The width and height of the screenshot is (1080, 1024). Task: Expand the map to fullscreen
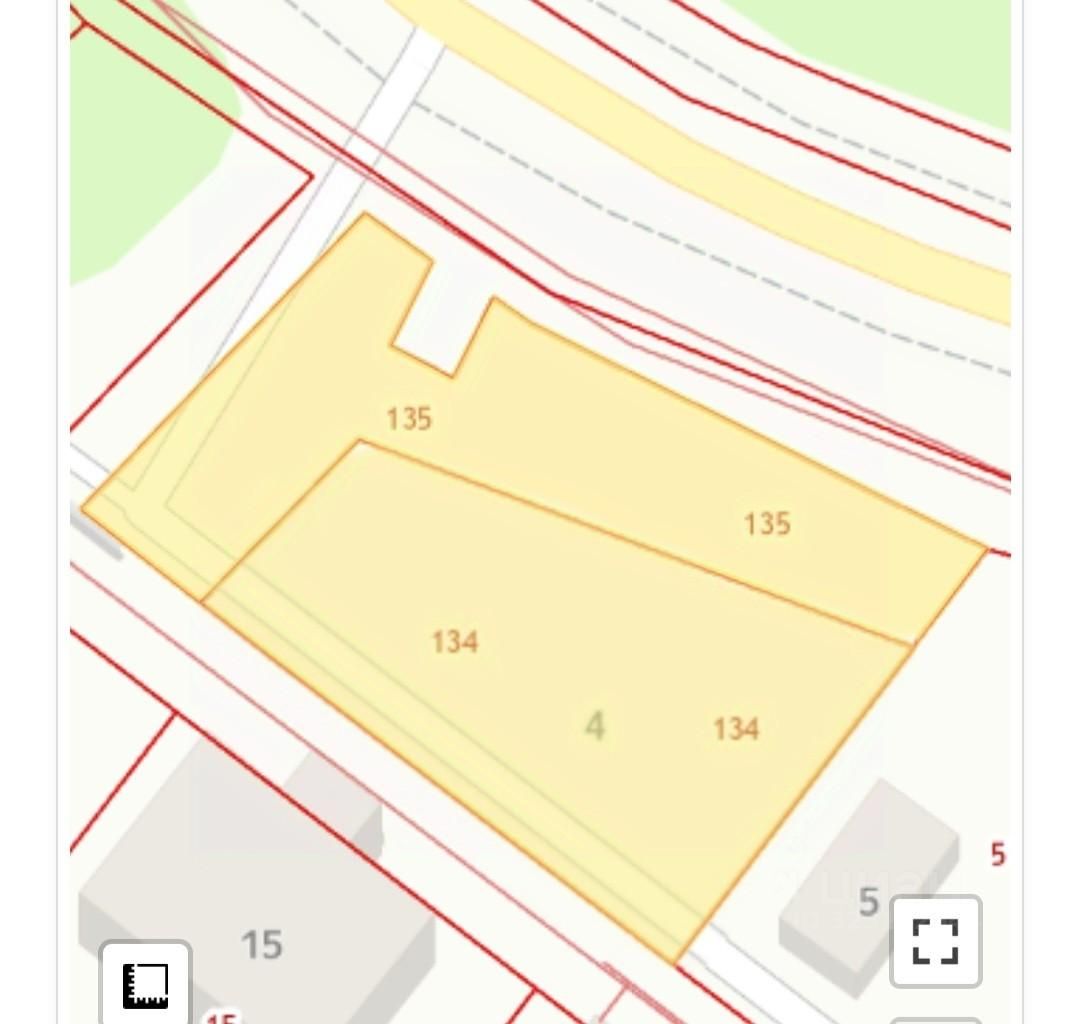coord(935,941)
